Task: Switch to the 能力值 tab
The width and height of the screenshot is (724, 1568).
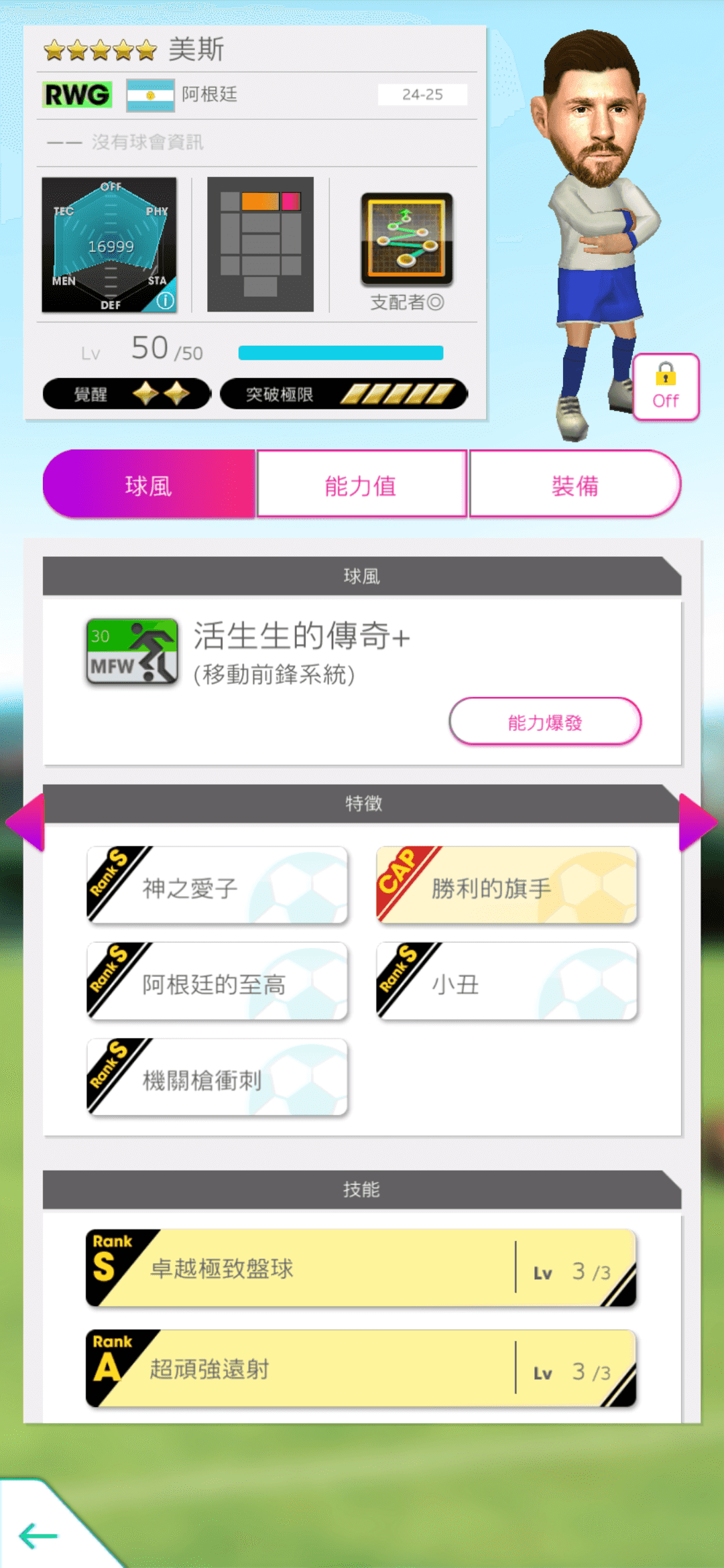Action: 361,484
